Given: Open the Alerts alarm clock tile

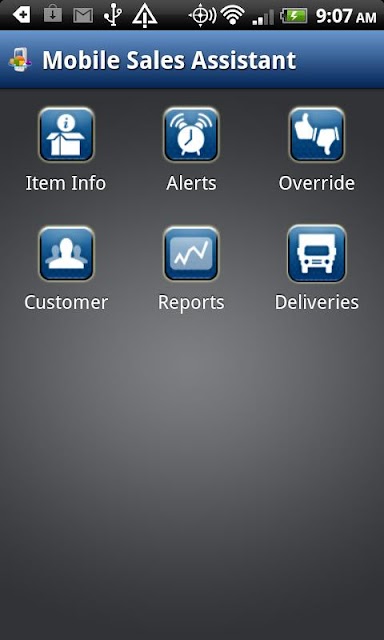Looking at the screenshot, I should click(x=191, y=135).
